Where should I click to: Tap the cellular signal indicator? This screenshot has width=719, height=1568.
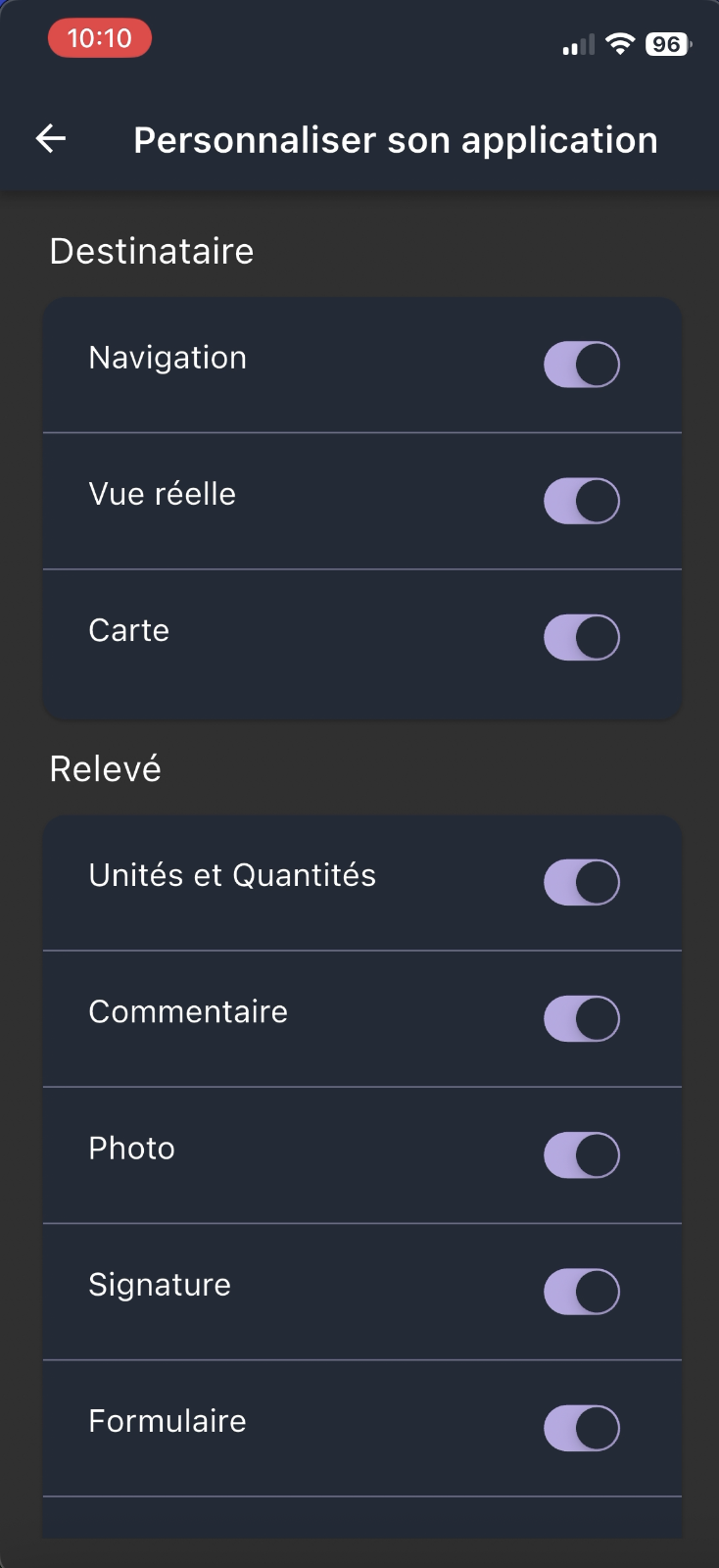coord(576,44)
